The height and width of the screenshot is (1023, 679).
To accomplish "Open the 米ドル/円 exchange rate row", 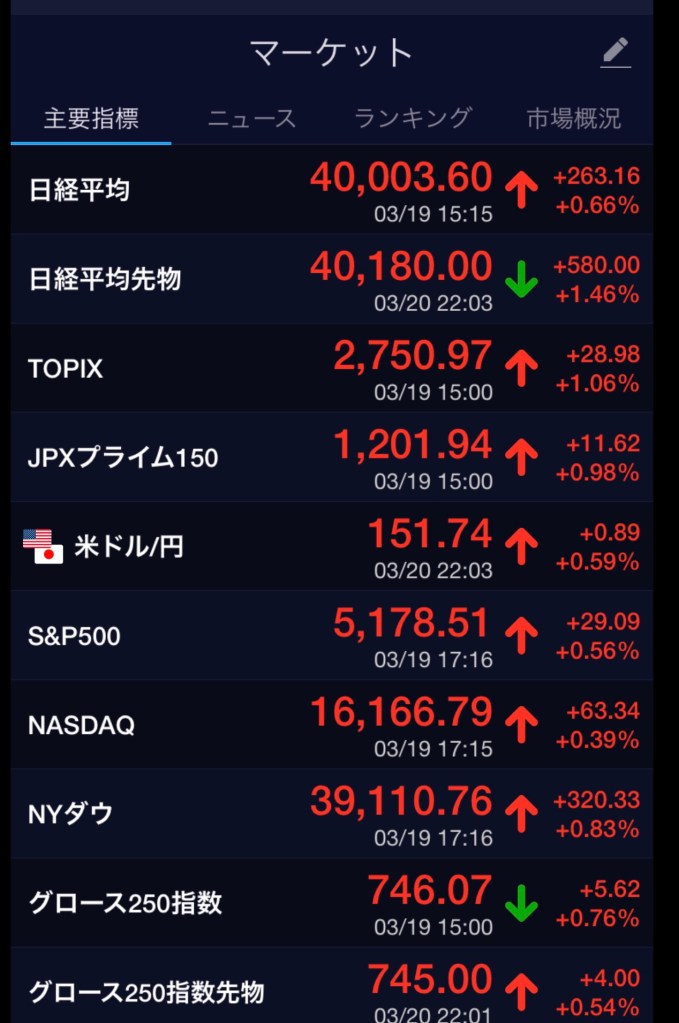I will coord(330,546).
